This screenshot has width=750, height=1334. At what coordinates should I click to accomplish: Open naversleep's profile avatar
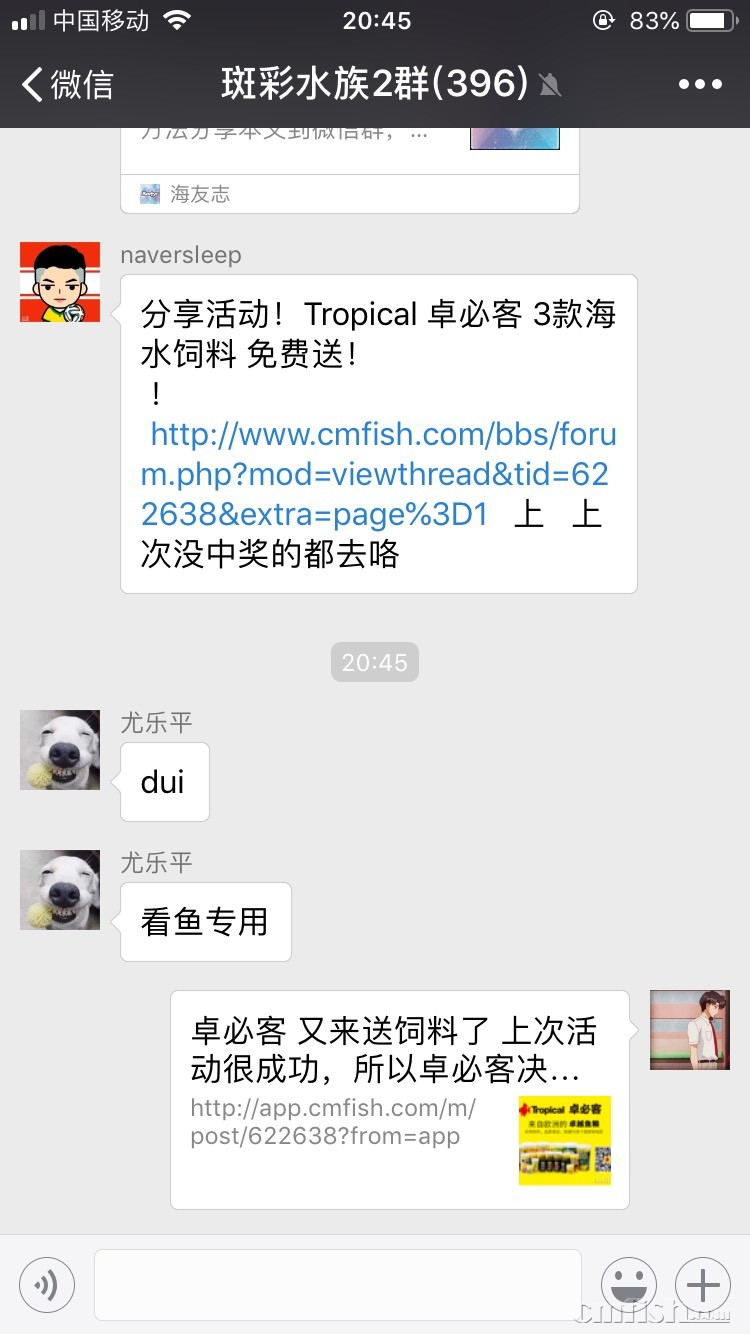(60, 282)
